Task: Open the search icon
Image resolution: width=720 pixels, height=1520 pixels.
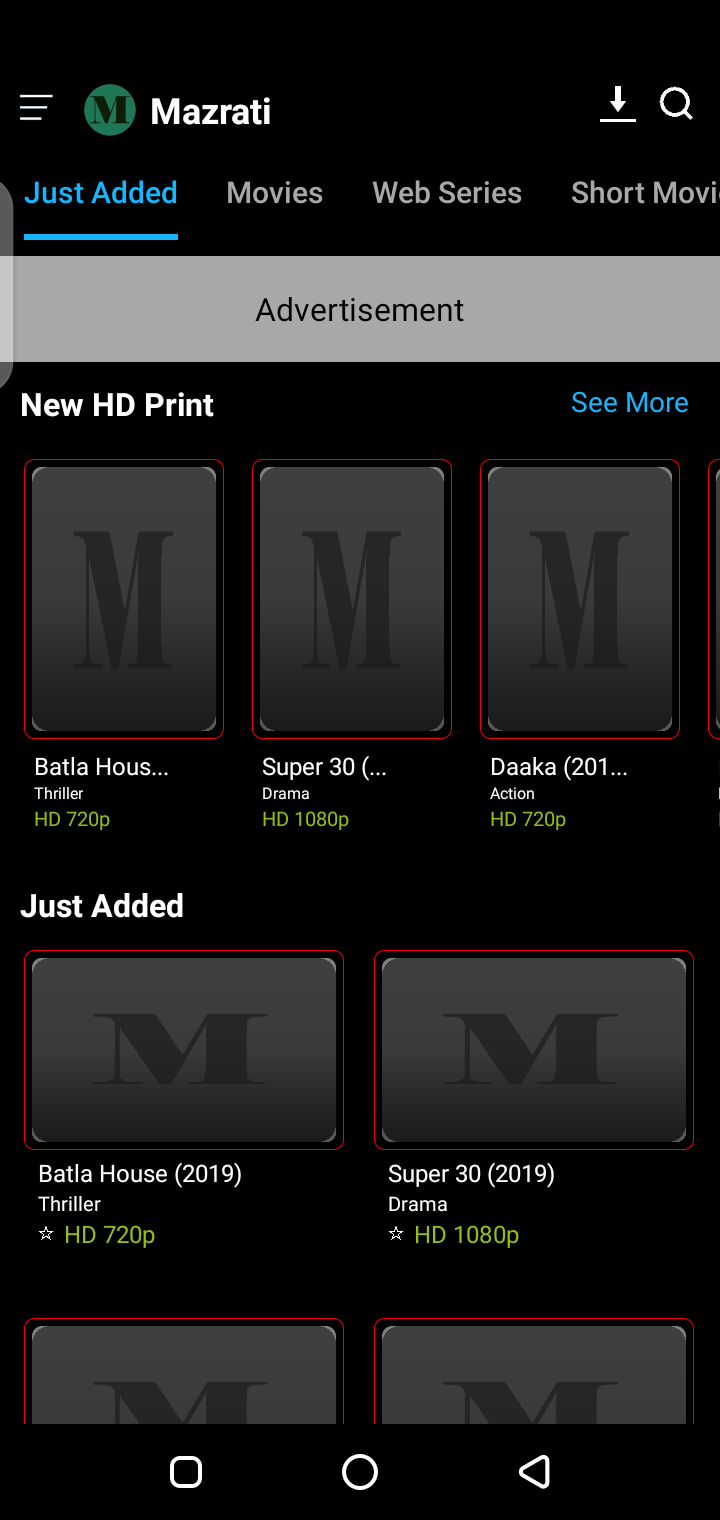Action: coord(677,104)
